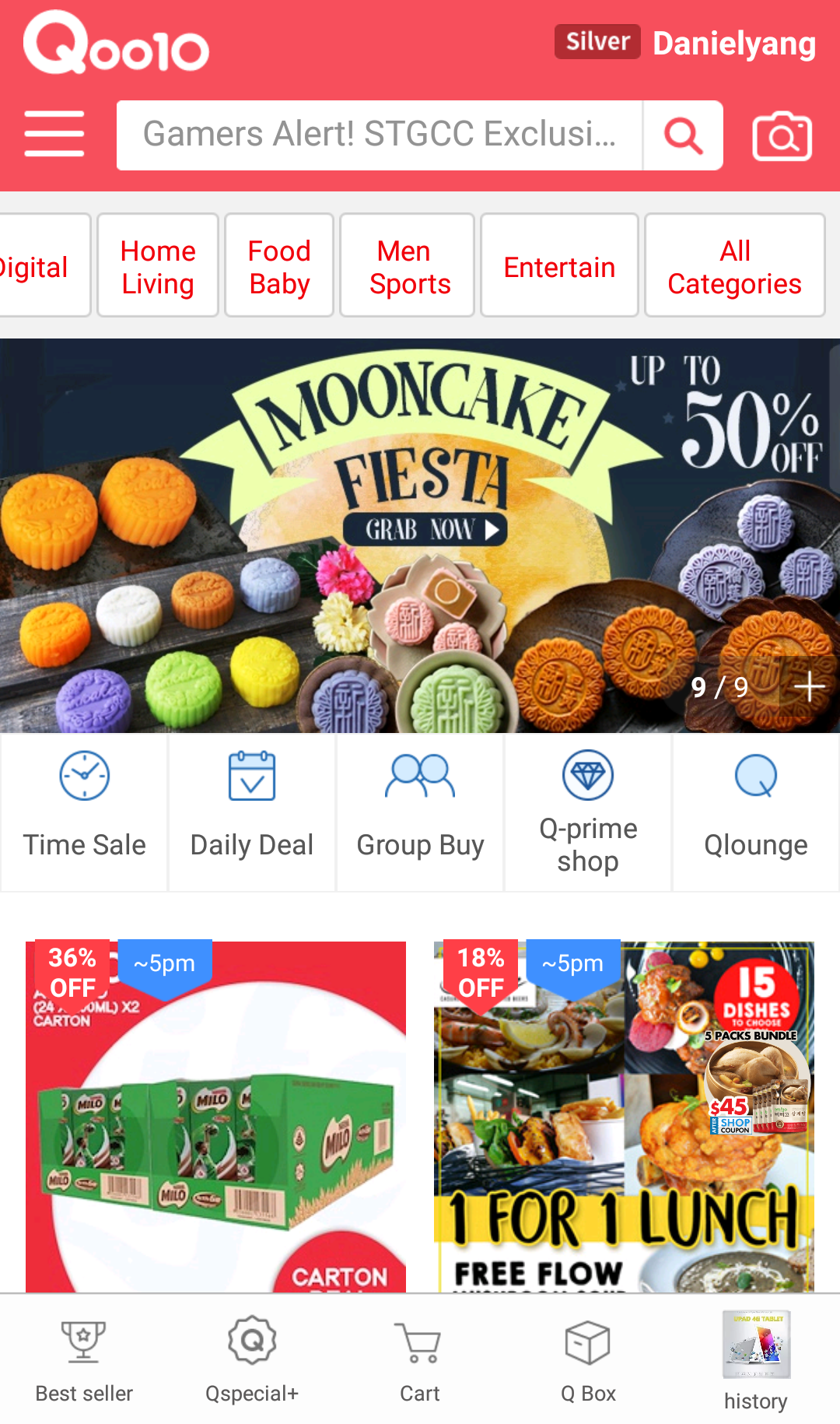Select Food Baby category
Screen dimensions: 840x1424
279,266
